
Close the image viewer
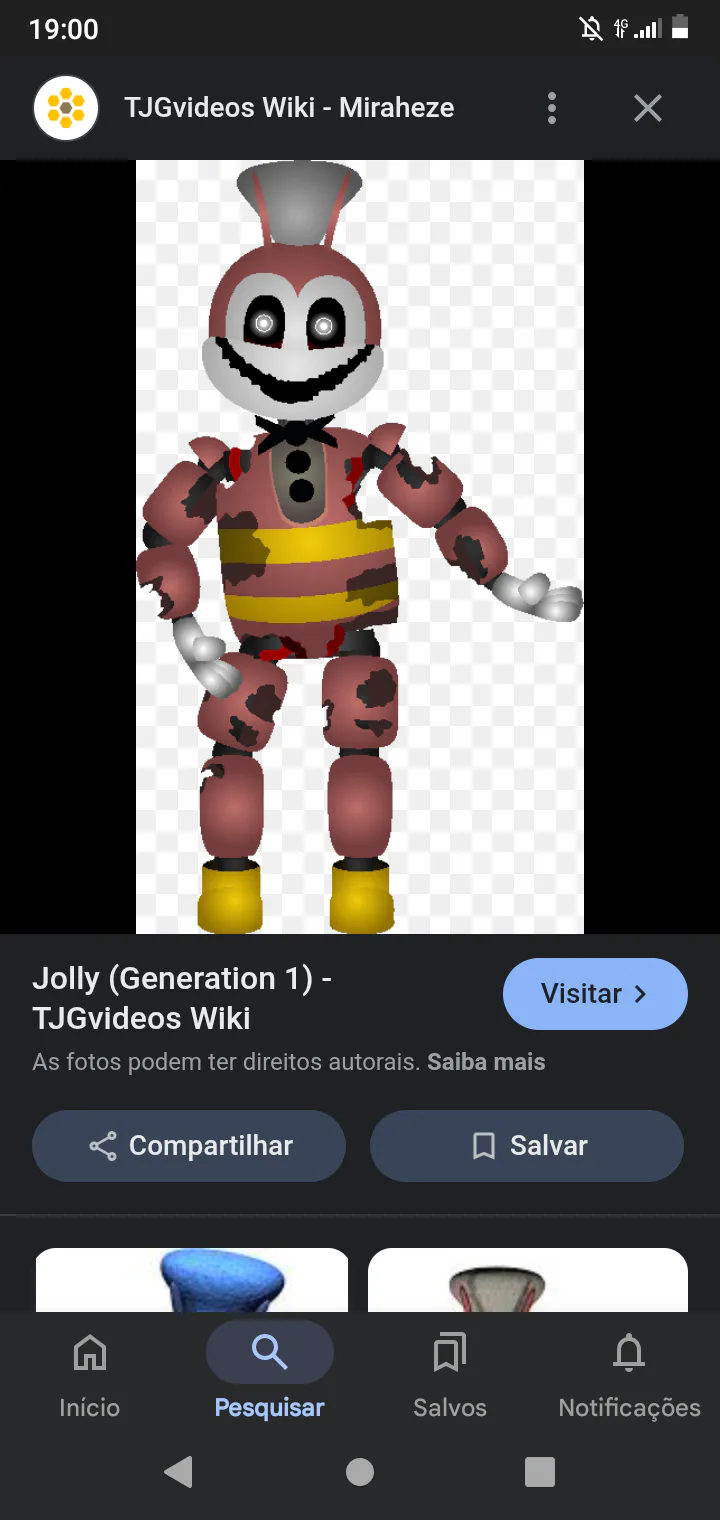click(648, 108)
